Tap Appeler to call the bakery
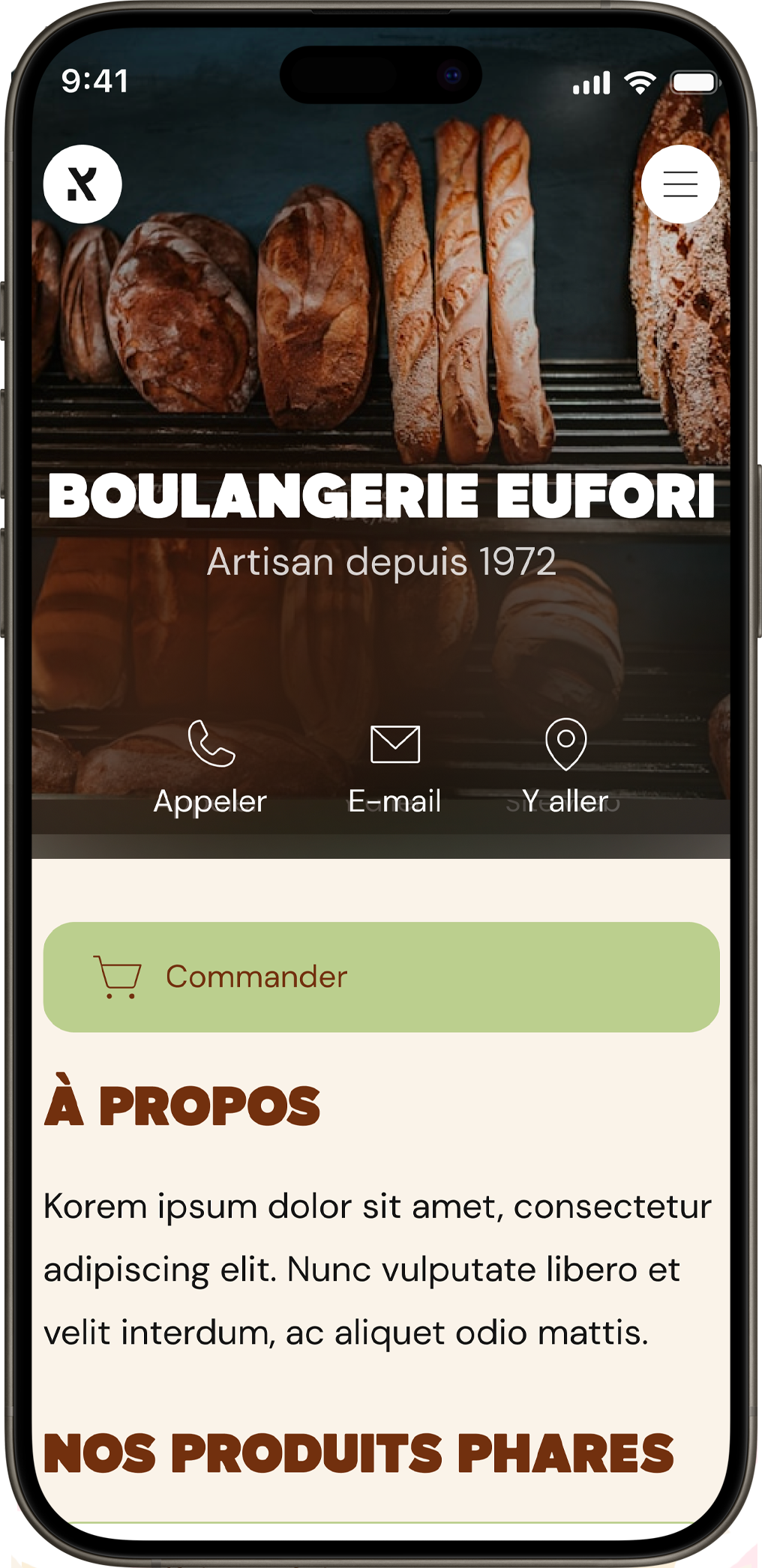762x1568 pixels. (211, 767)
